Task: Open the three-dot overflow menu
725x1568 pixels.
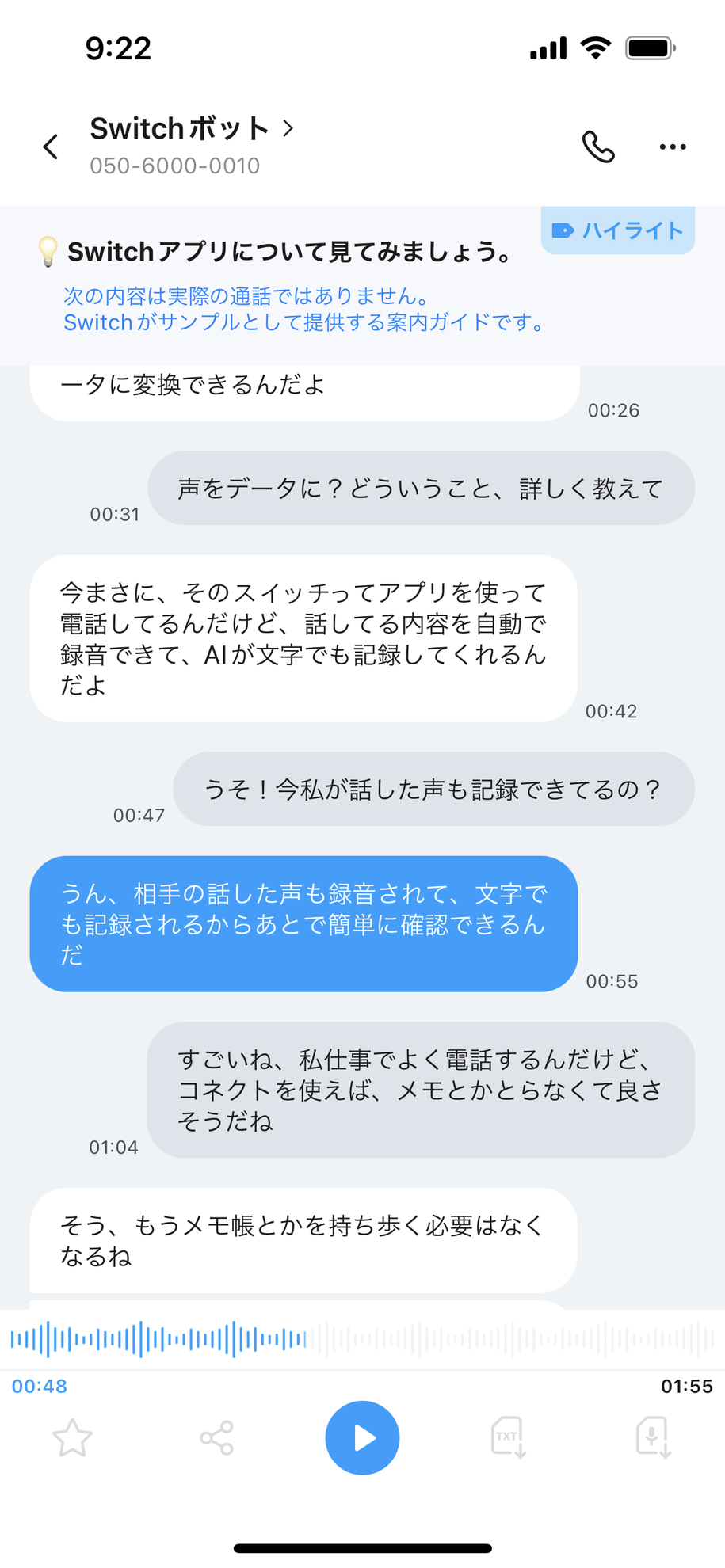Action: 672,147
